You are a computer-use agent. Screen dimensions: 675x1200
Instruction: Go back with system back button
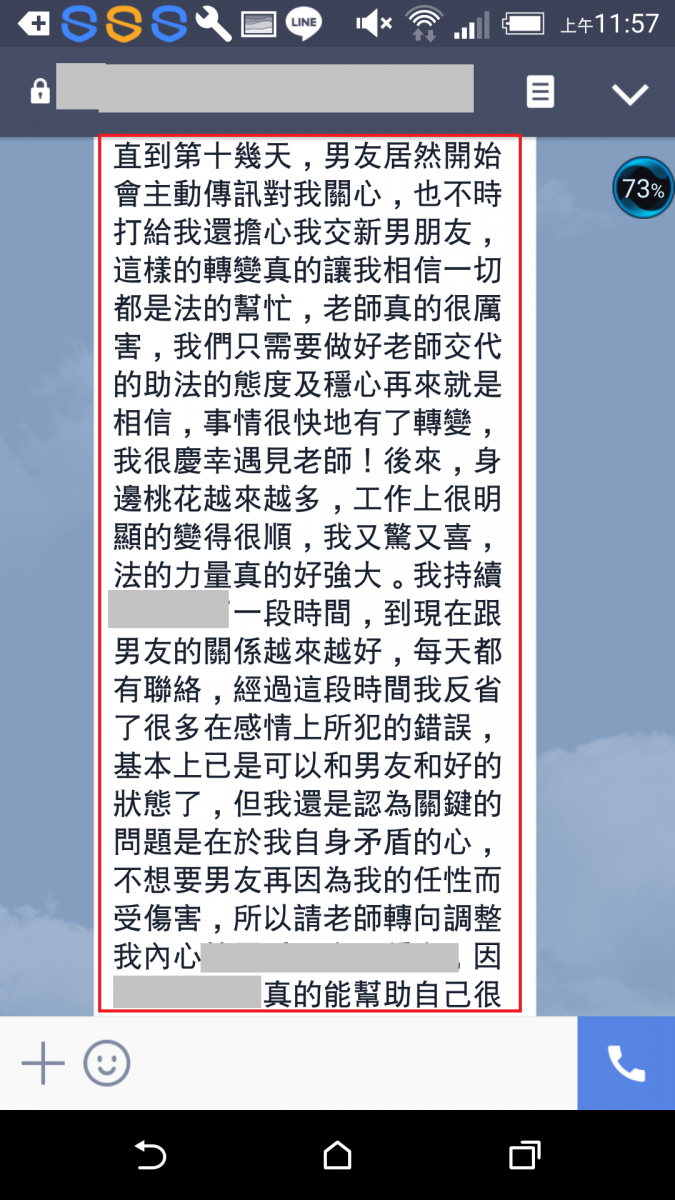150,1156
